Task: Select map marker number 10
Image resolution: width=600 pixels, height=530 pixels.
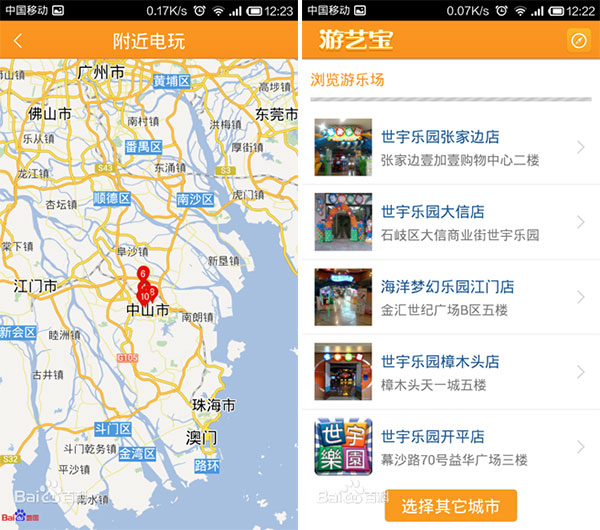Action: click(145, 296)
